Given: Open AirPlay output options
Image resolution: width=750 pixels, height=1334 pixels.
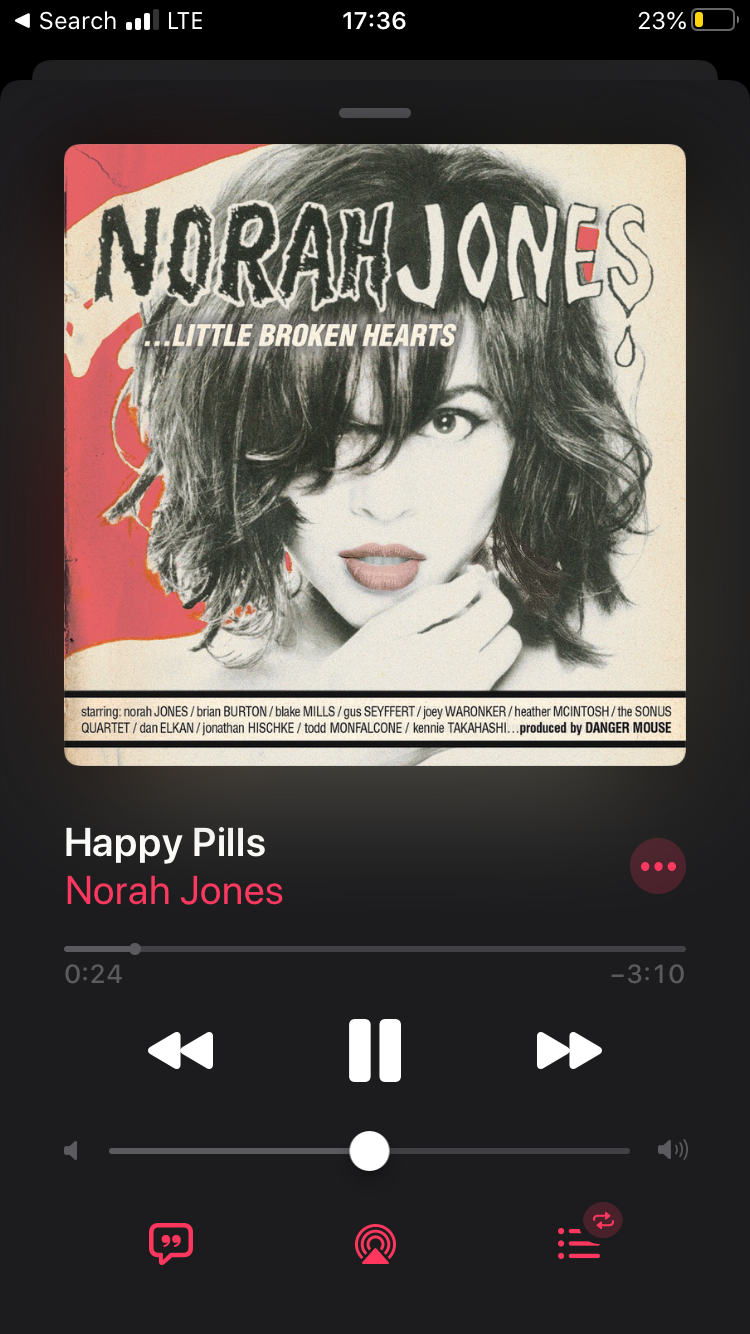Looking at the screenshot, I should [x=375, y=1243].
